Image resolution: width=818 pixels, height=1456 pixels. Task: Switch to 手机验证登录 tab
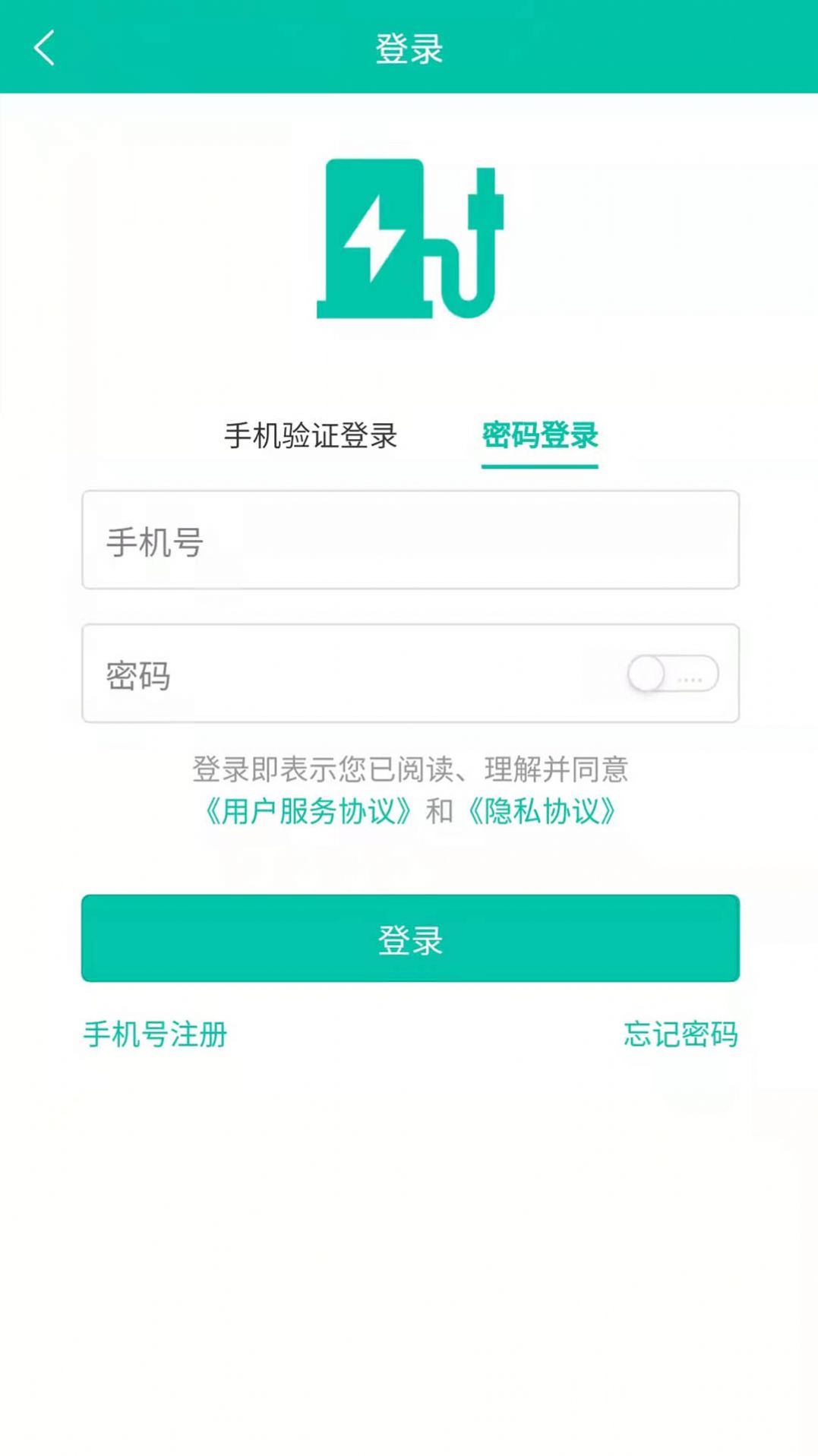(311, 434)
